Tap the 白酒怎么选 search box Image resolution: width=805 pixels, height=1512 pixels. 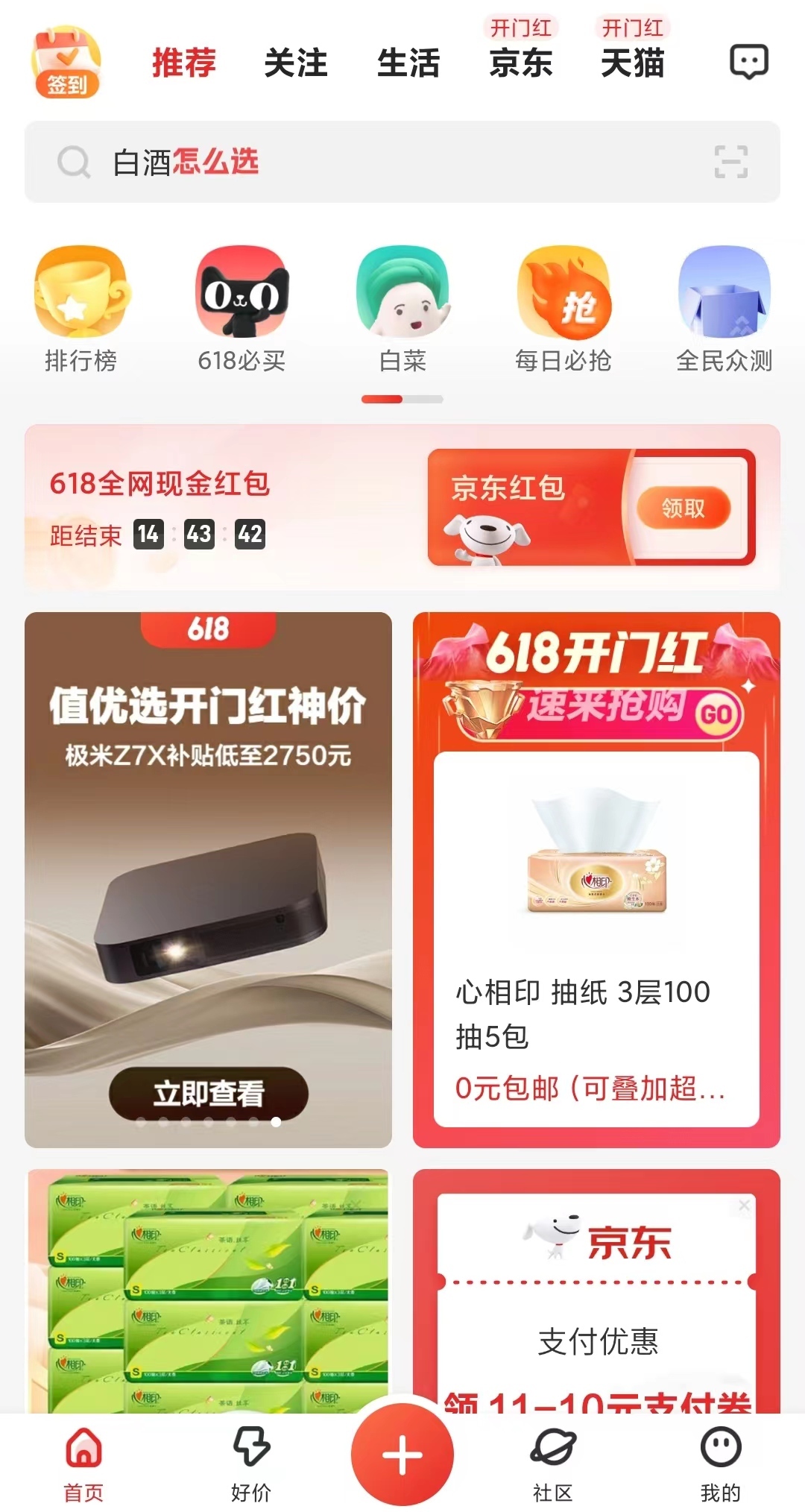pos(373,162)
